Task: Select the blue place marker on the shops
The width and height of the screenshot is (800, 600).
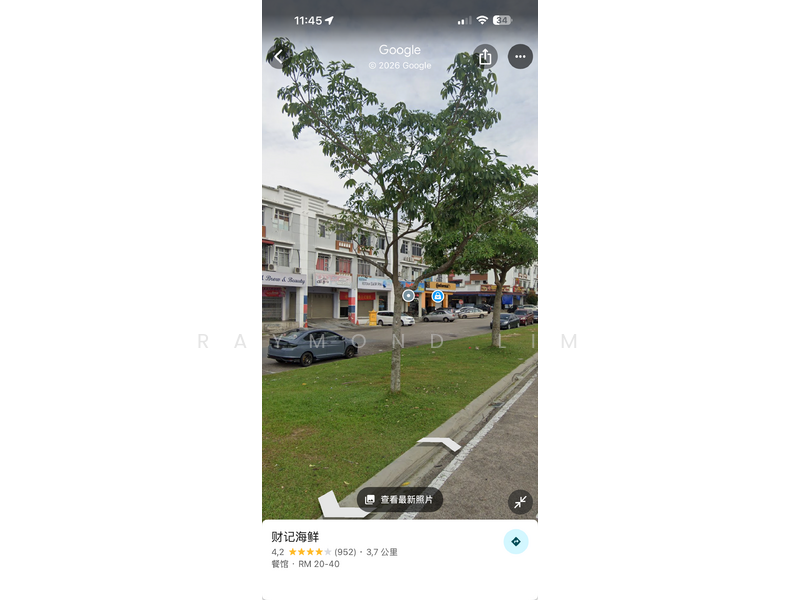Action: point(437,296)
